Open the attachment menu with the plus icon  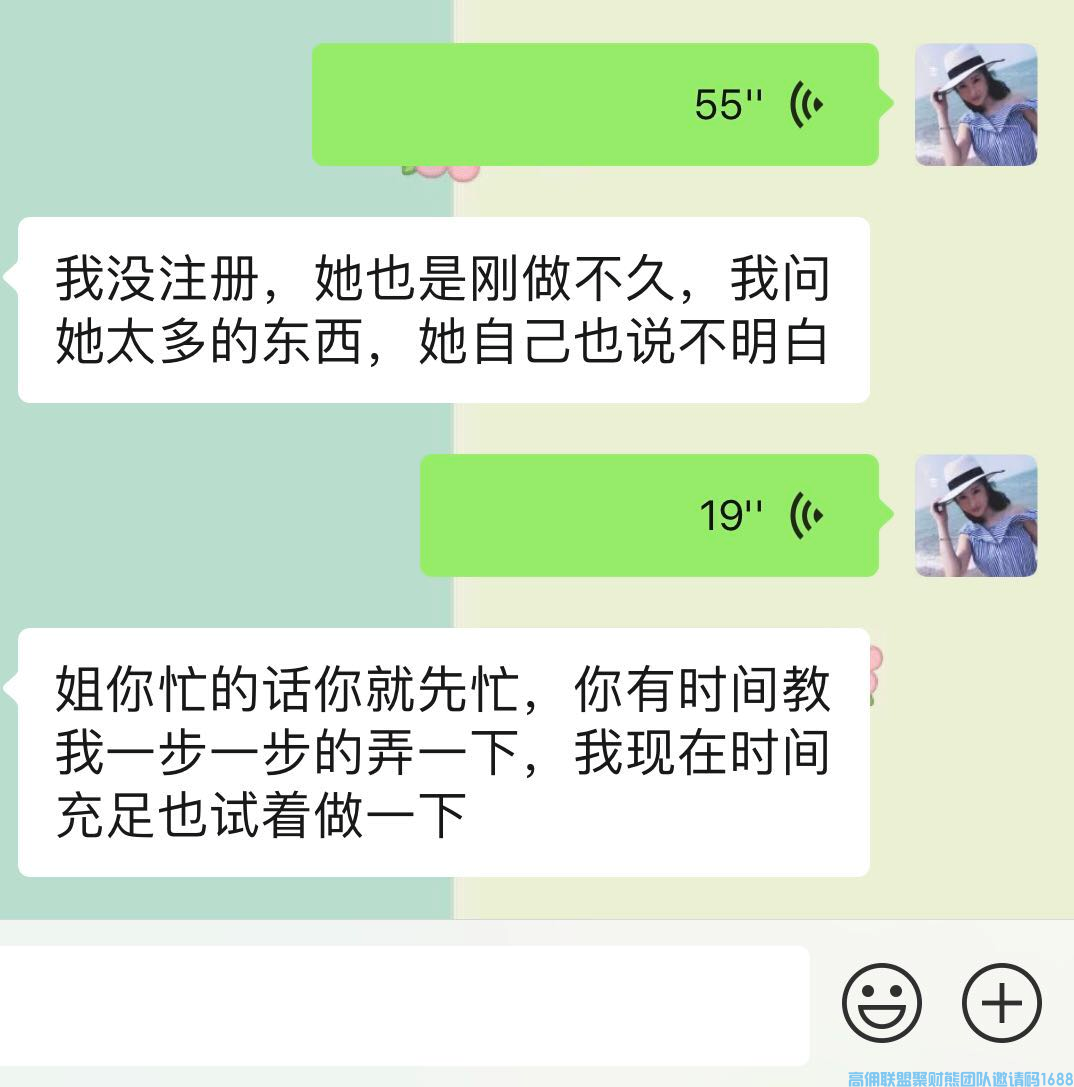[x=1001, y=1001]
